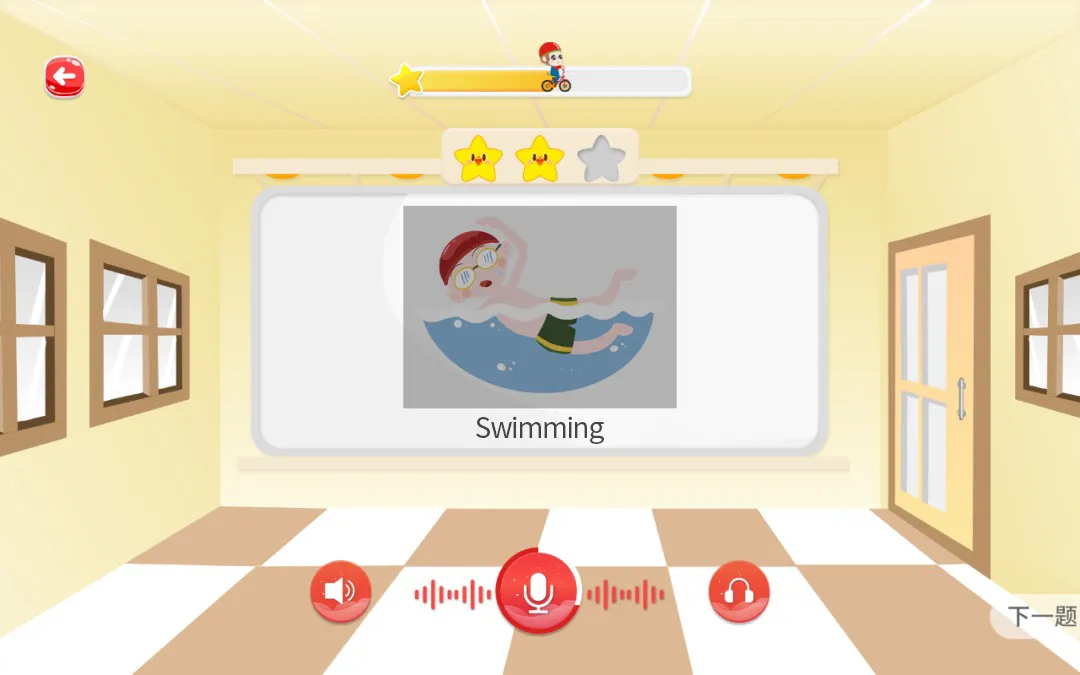This screenshot has height=675, width=1080.
Task: Go back with the red arrow button
Action: (x=64, y=77)
